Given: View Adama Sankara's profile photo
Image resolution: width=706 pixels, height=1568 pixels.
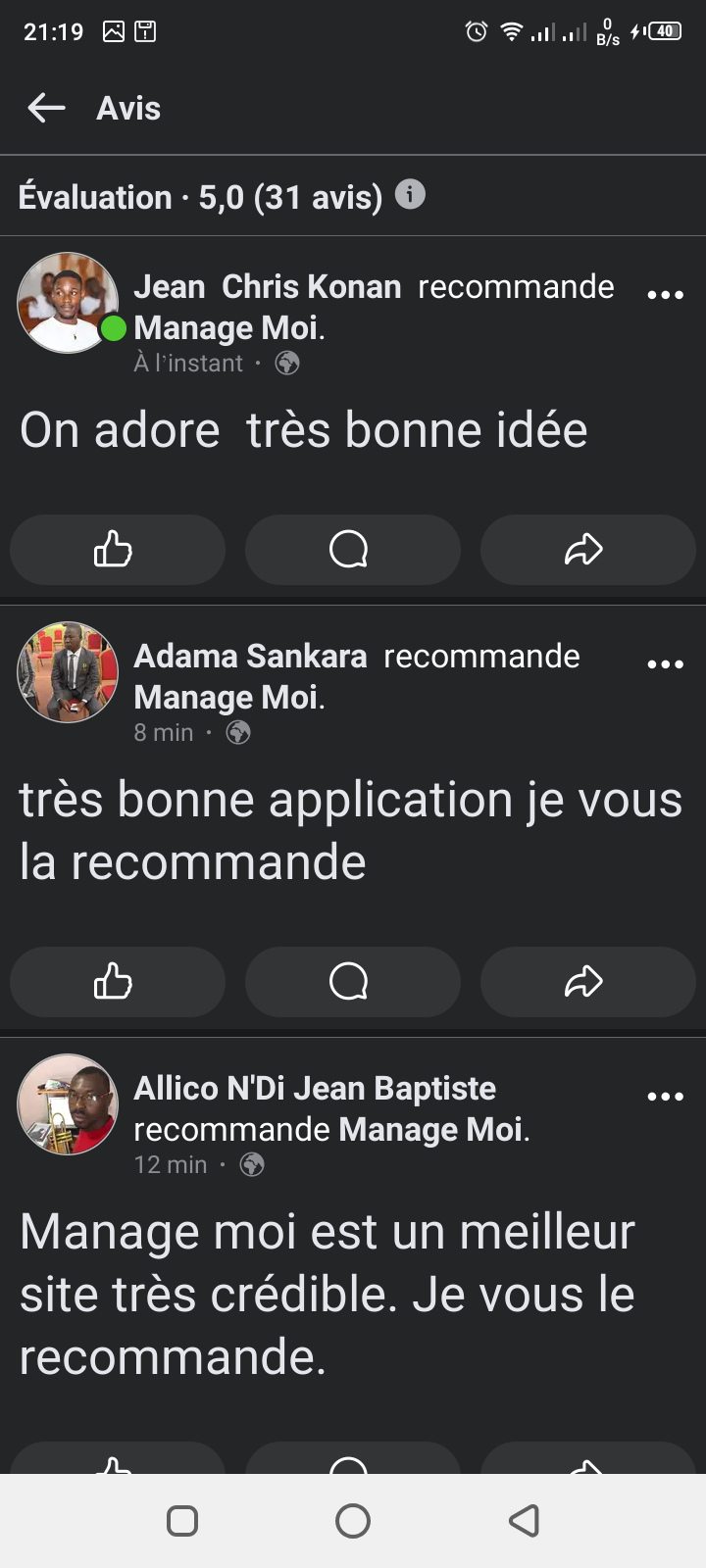Looking at the screenshot, I should [x=67, y=672].
